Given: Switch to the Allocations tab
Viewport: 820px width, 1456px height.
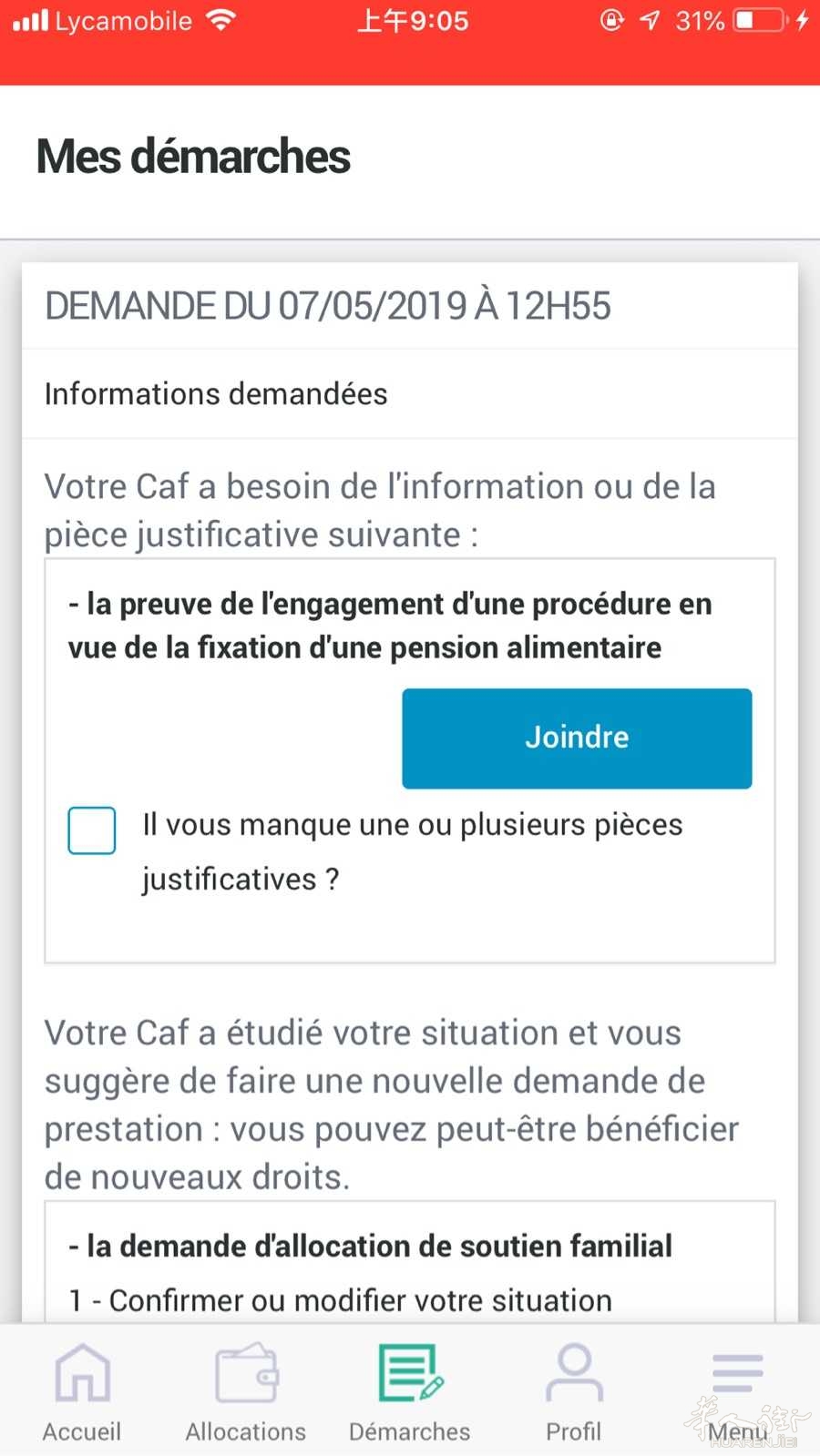Looking at the screenshot, I should click(246, 1392).
